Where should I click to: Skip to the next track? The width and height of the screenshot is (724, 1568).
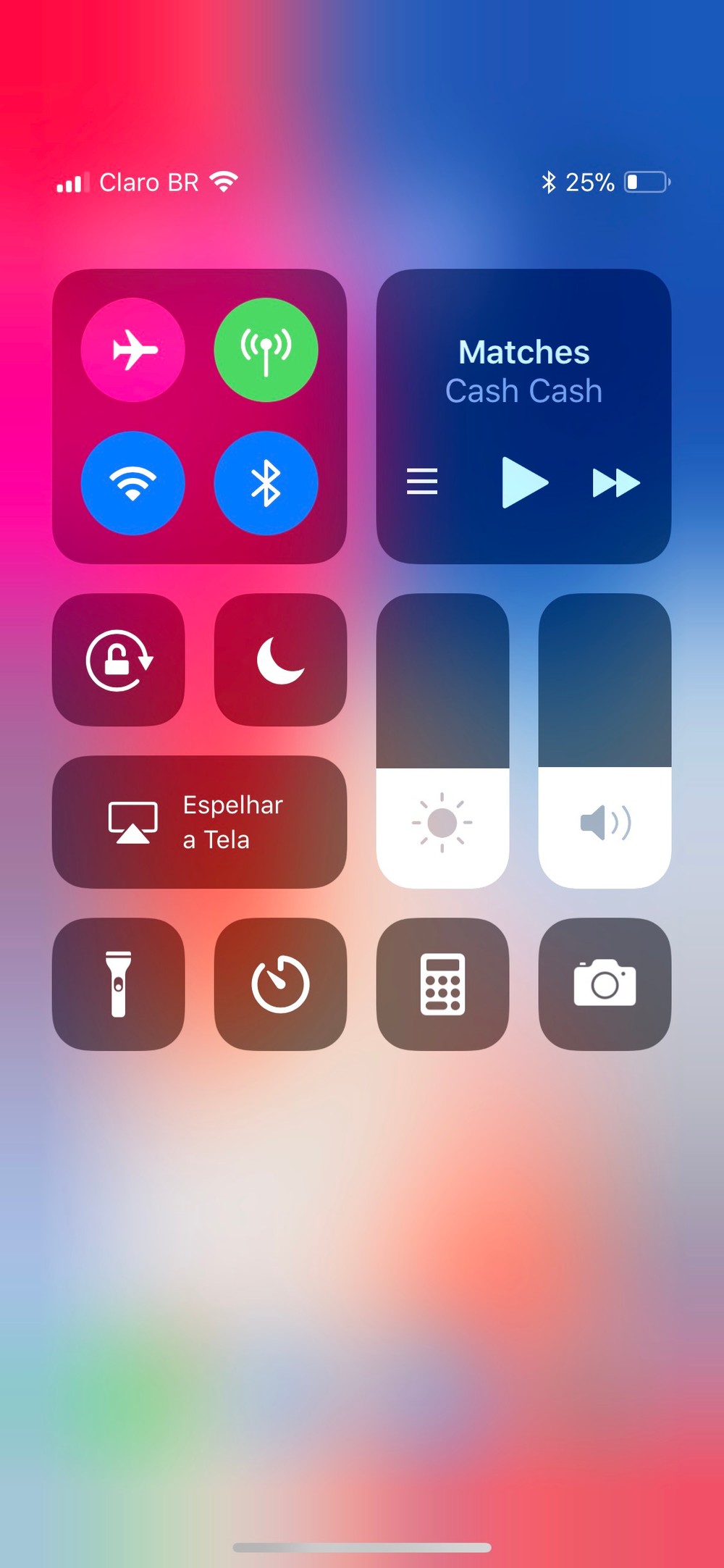click(x=616, y=482)
